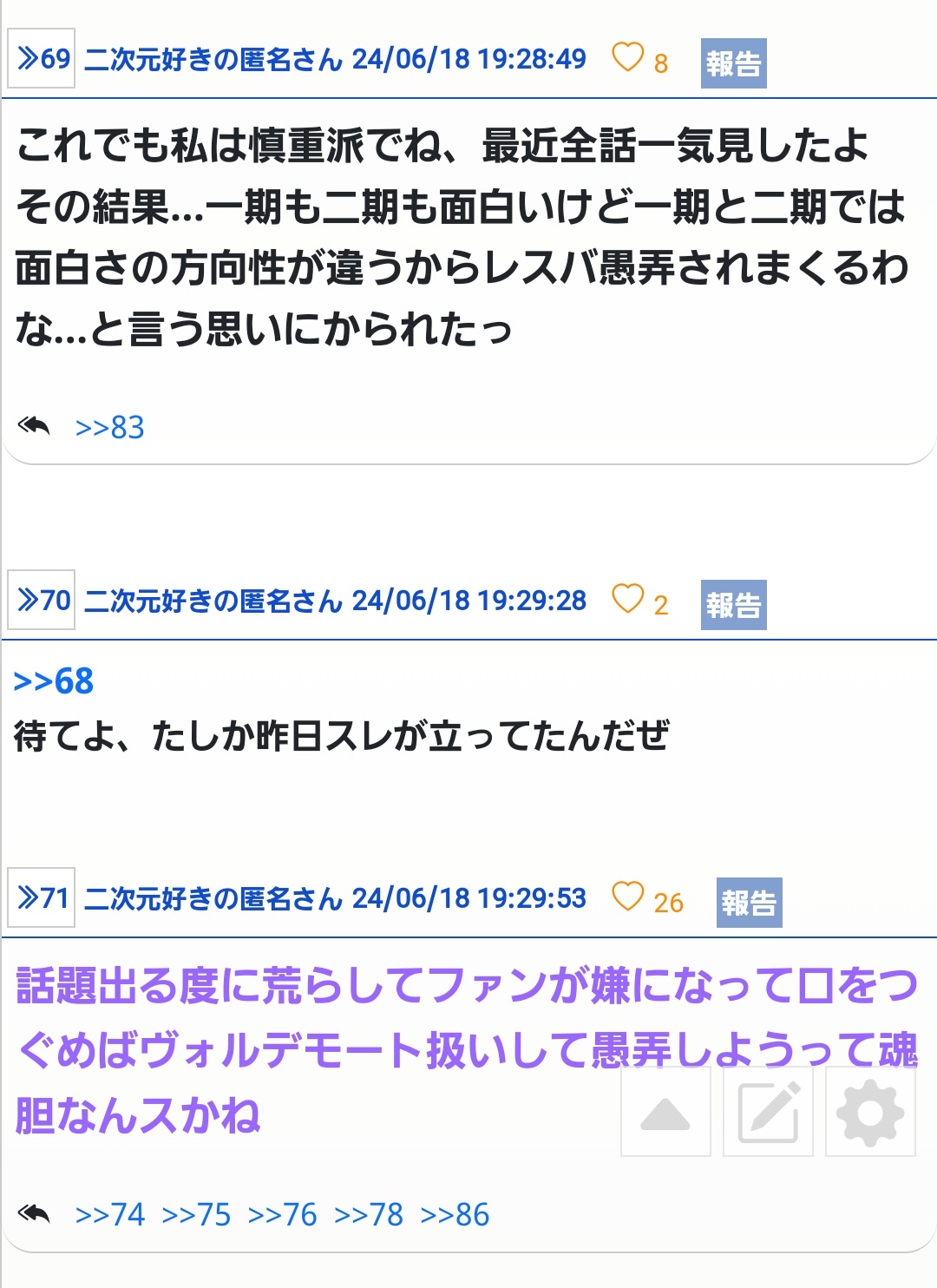The image size is (937, 1288).
Task: Like post 71 with the heart
Action: point(627,897)
